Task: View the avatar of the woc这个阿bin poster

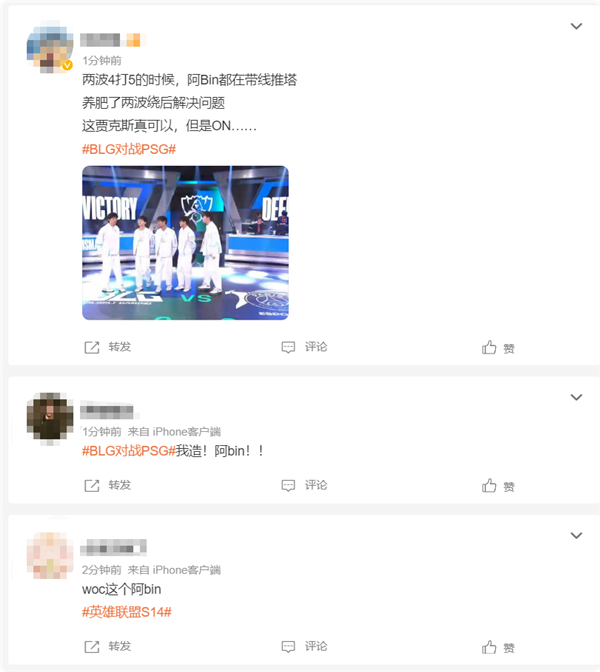Action: (x=49, y=556)
